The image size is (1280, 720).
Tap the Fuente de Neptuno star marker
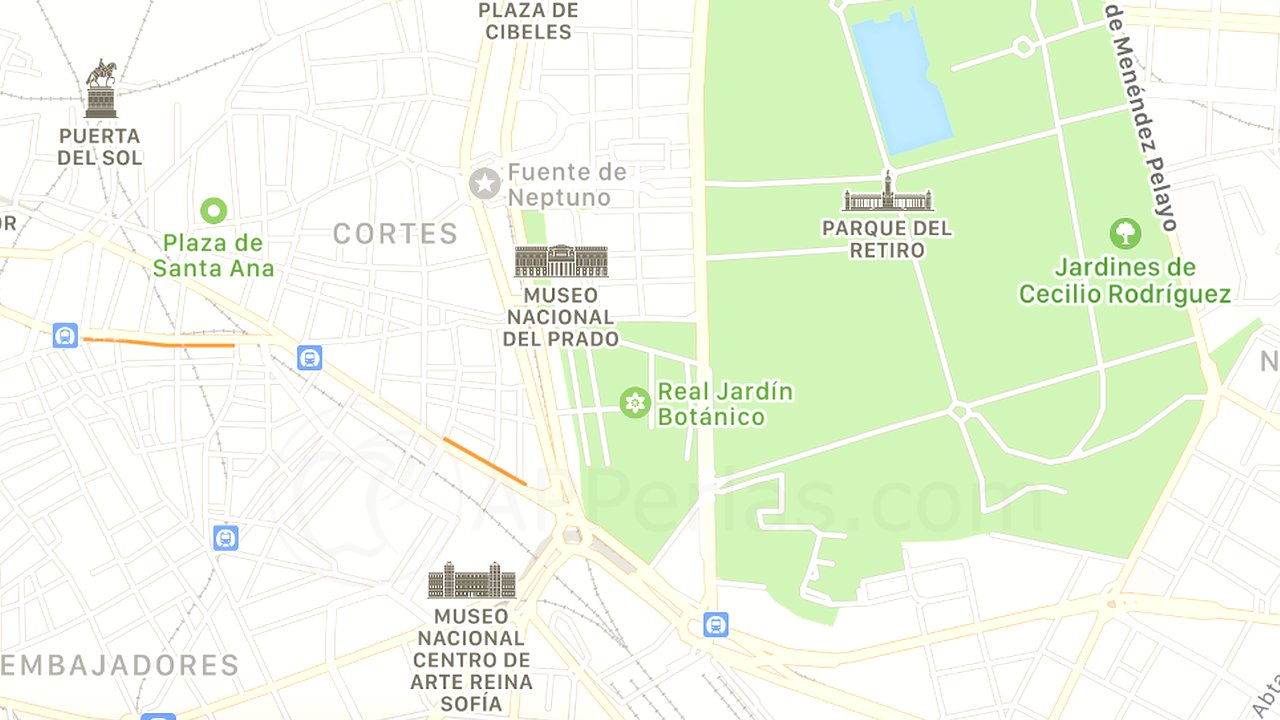(x=485, y=184)
